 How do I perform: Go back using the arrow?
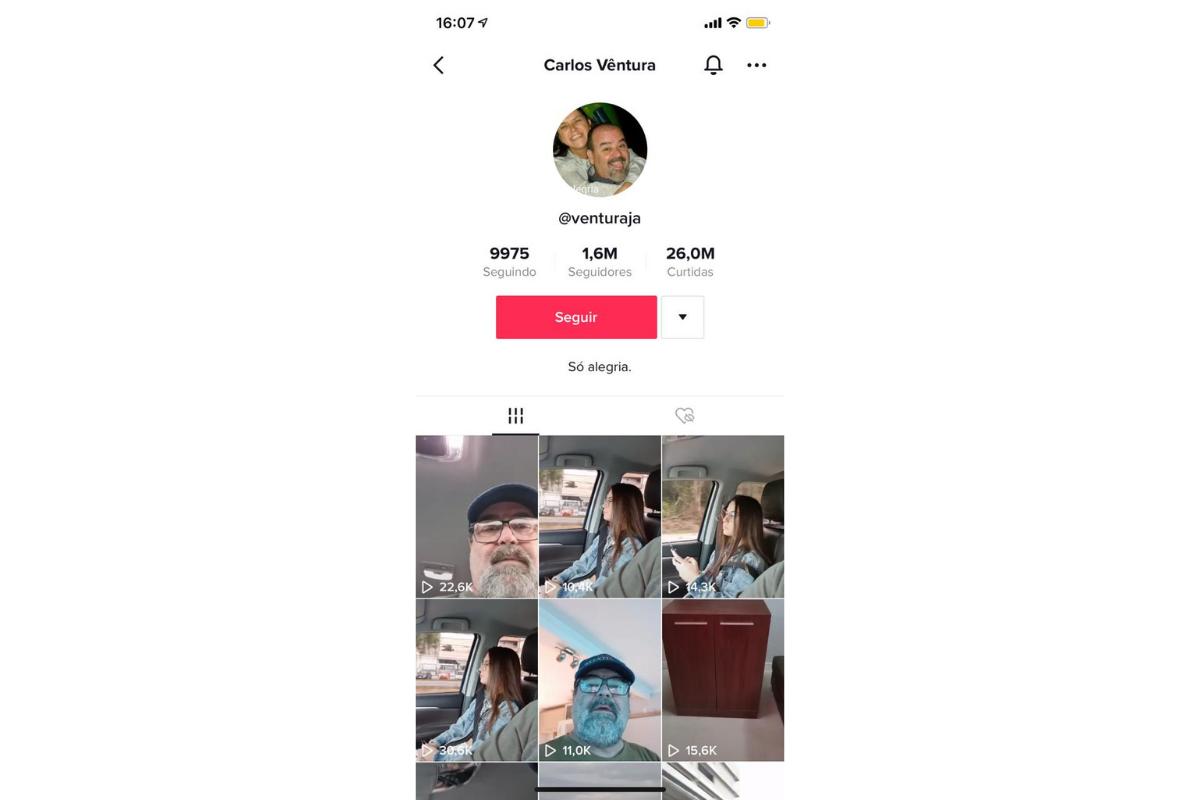[438, 65]
